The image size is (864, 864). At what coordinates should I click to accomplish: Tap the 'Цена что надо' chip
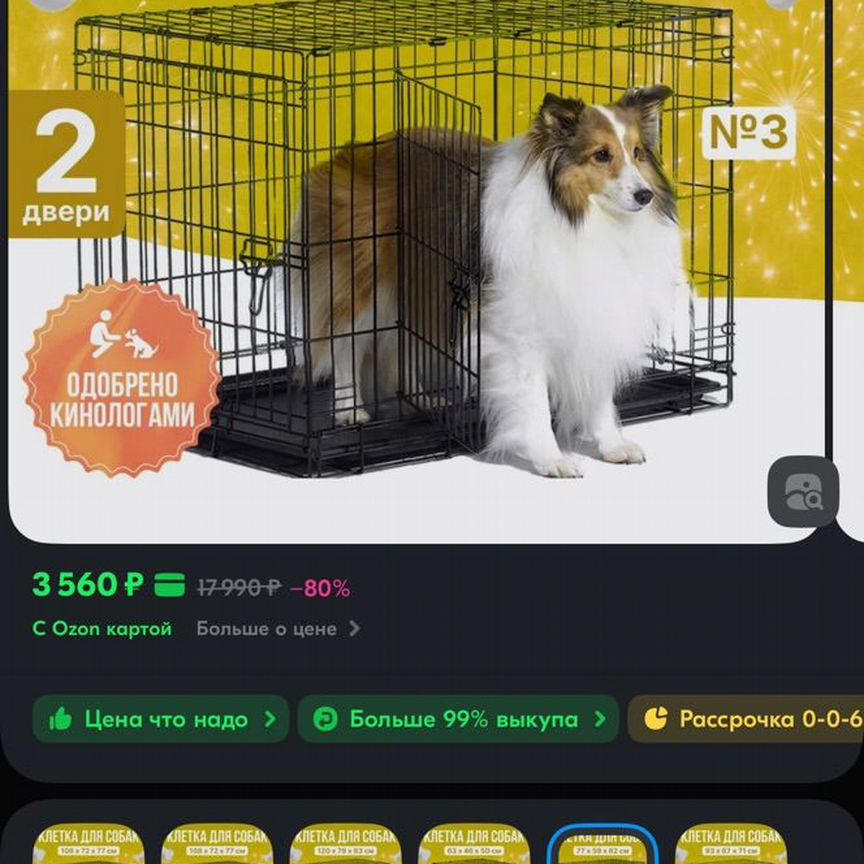tap(161, 719)
